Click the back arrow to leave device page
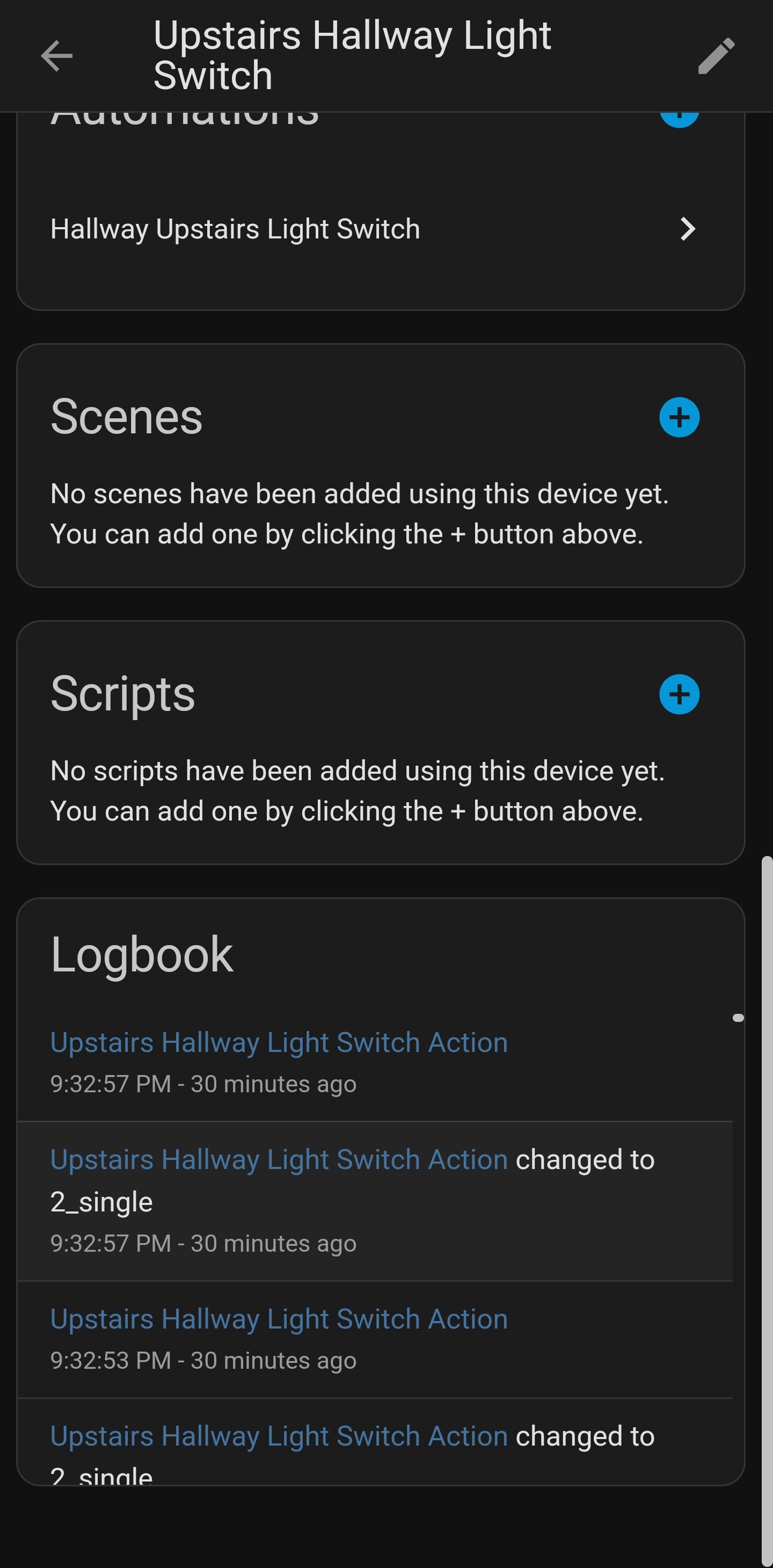The width and height of the screenshot is (773, 1568). coord(56,56)
